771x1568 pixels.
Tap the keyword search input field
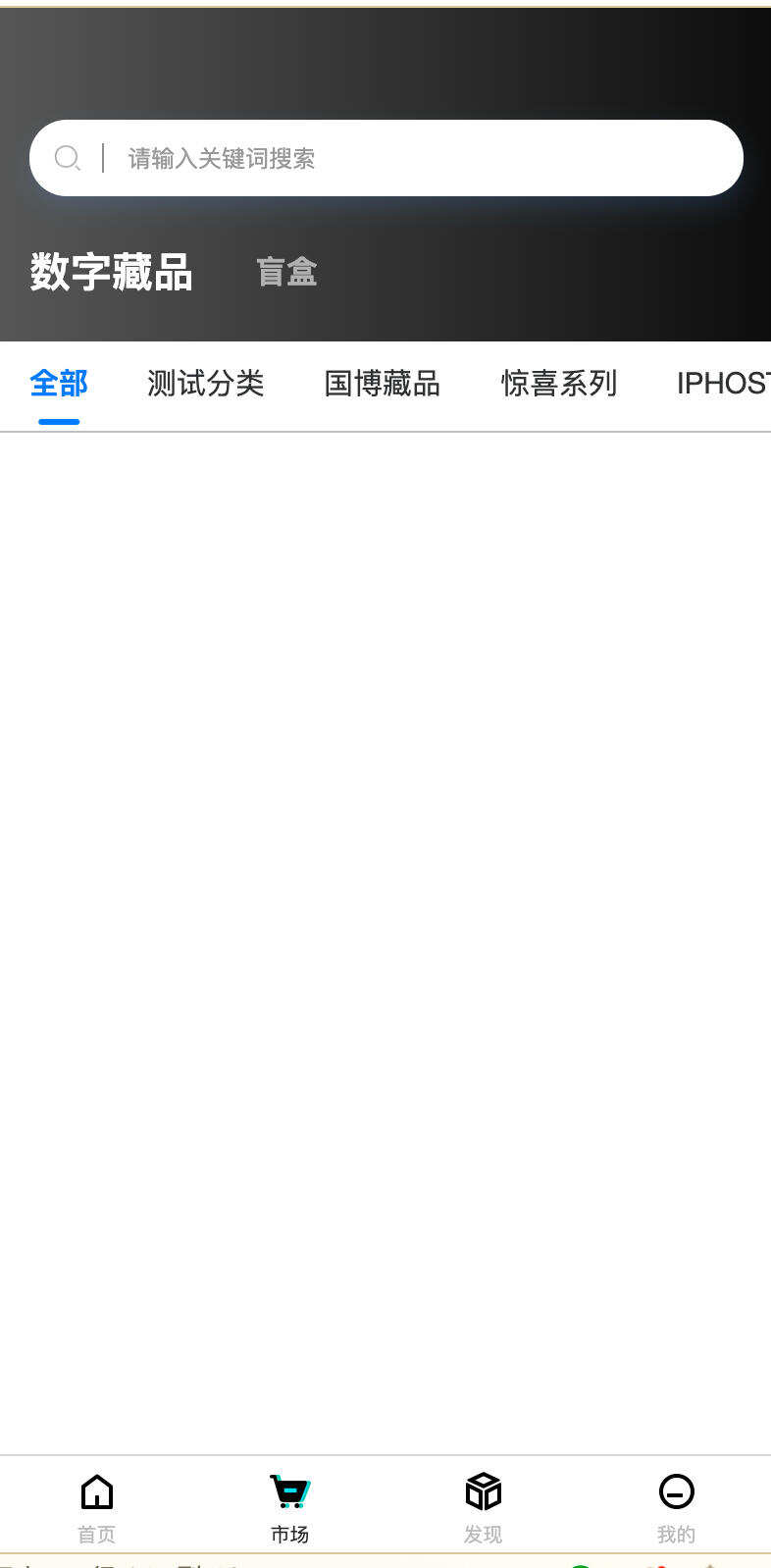pos(412,158)
